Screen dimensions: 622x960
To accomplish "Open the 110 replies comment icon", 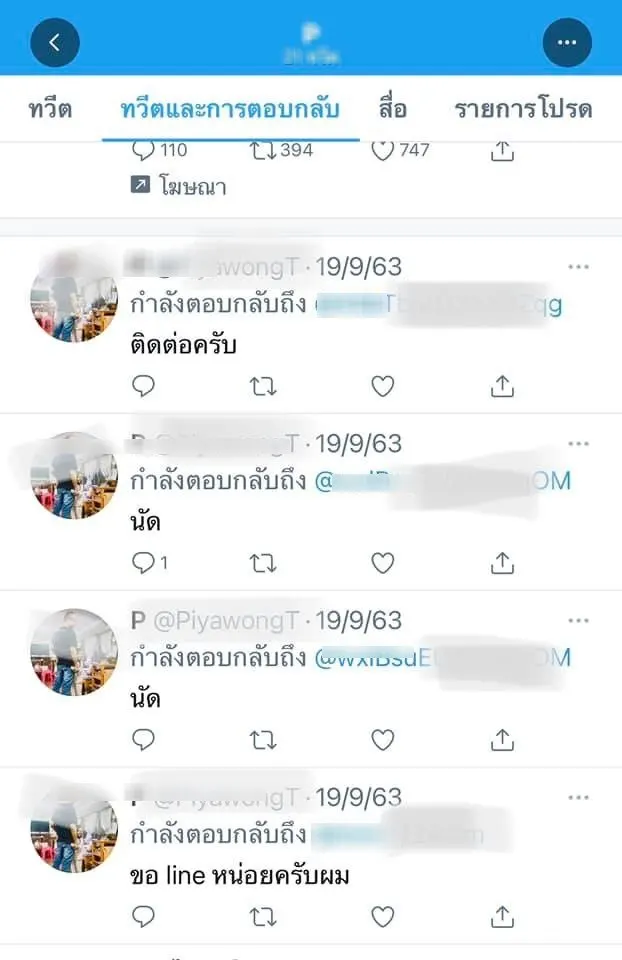I will pyautogui.click(x=144, y=151).
